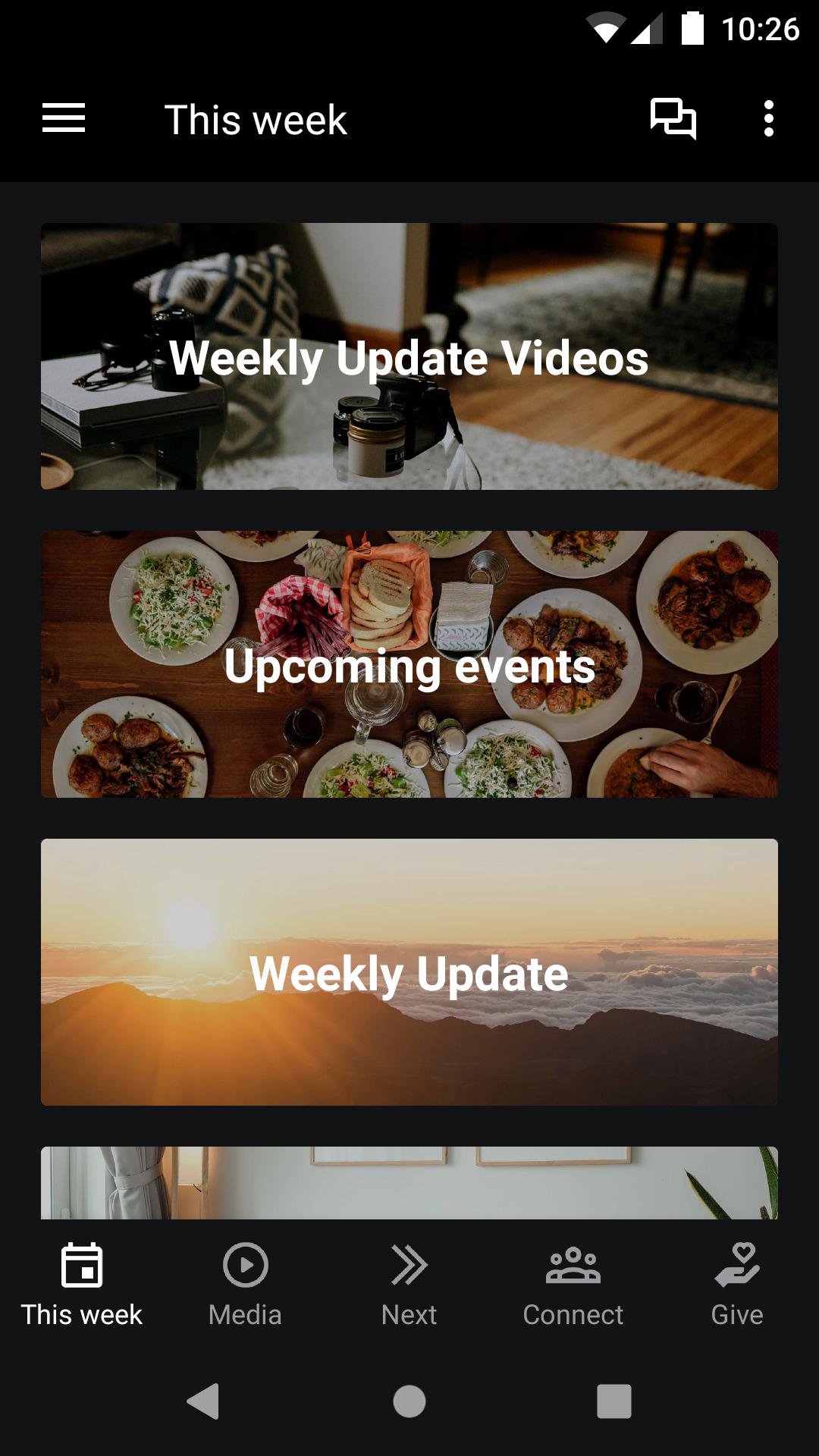Select the Weekly Update sunrise card
This screenshot has height=1456, width=819.
coord(409,972)
